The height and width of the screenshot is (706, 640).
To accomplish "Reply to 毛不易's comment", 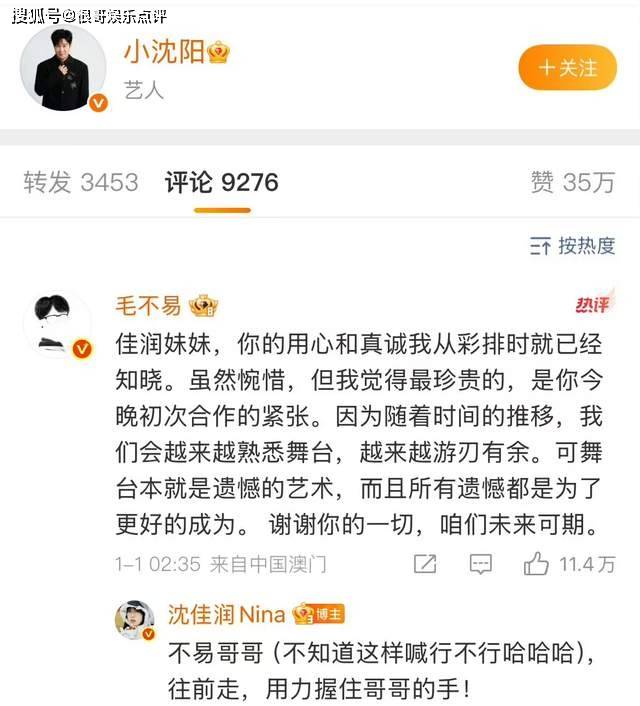I will click(x=481, y=564).
